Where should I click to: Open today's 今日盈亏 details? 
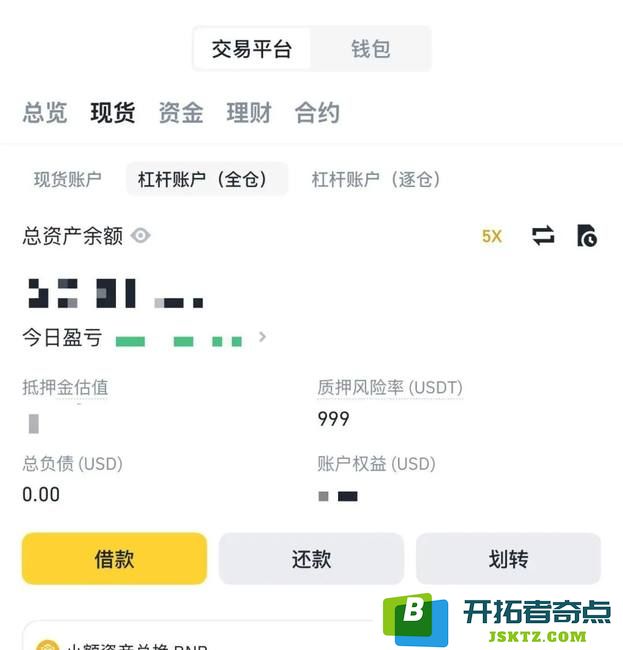pos(262,338)
